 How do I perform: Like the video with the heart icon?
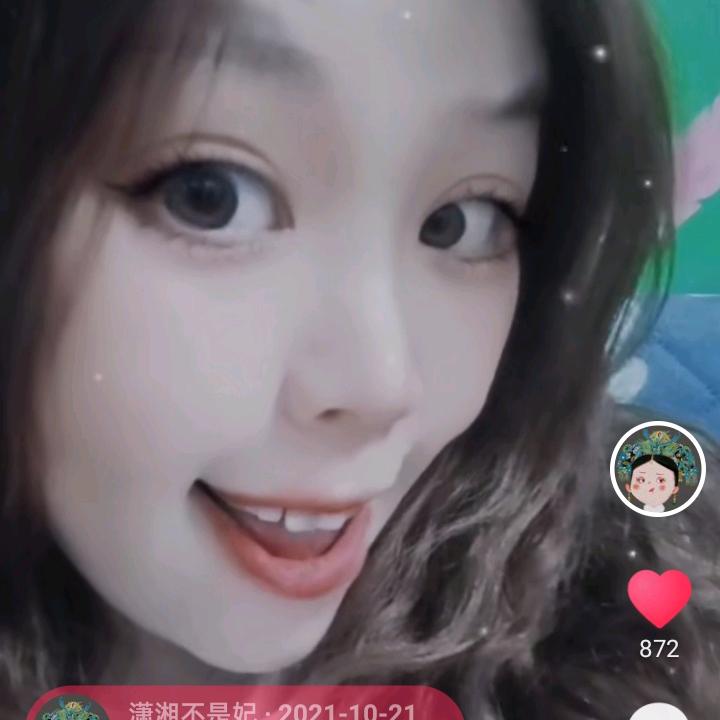point(659,598)
